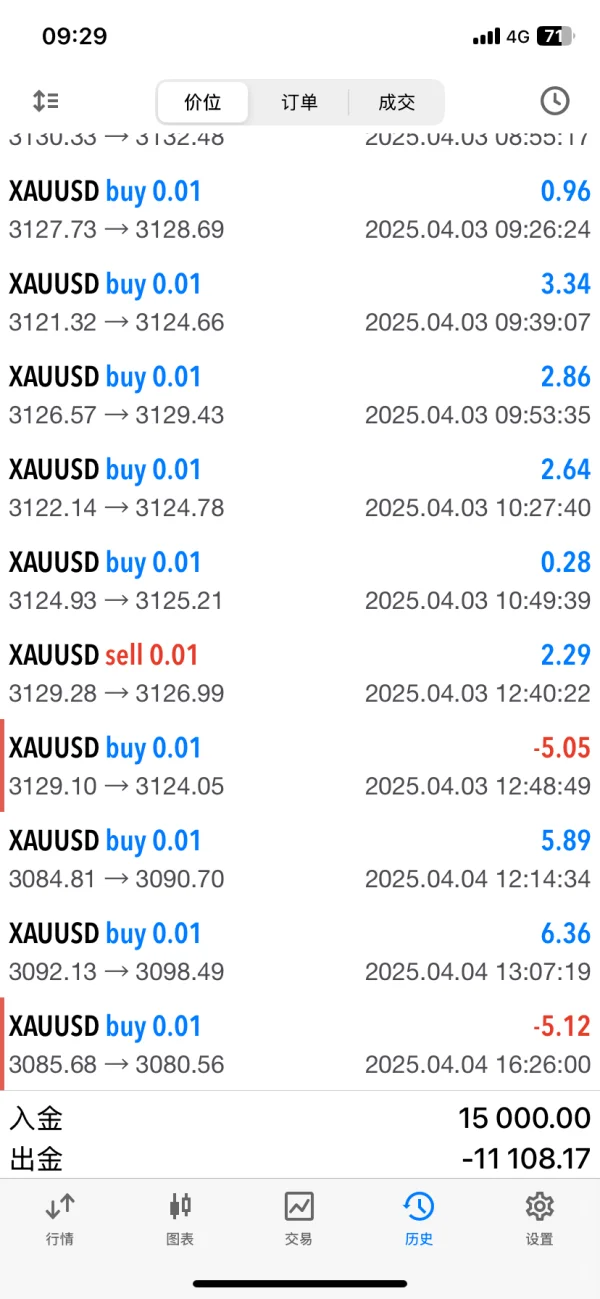This screenshot has width=600, height=1299.
Task: Open the XAUUSD trade with -5.12 loss
Action: coord(300,1045)
